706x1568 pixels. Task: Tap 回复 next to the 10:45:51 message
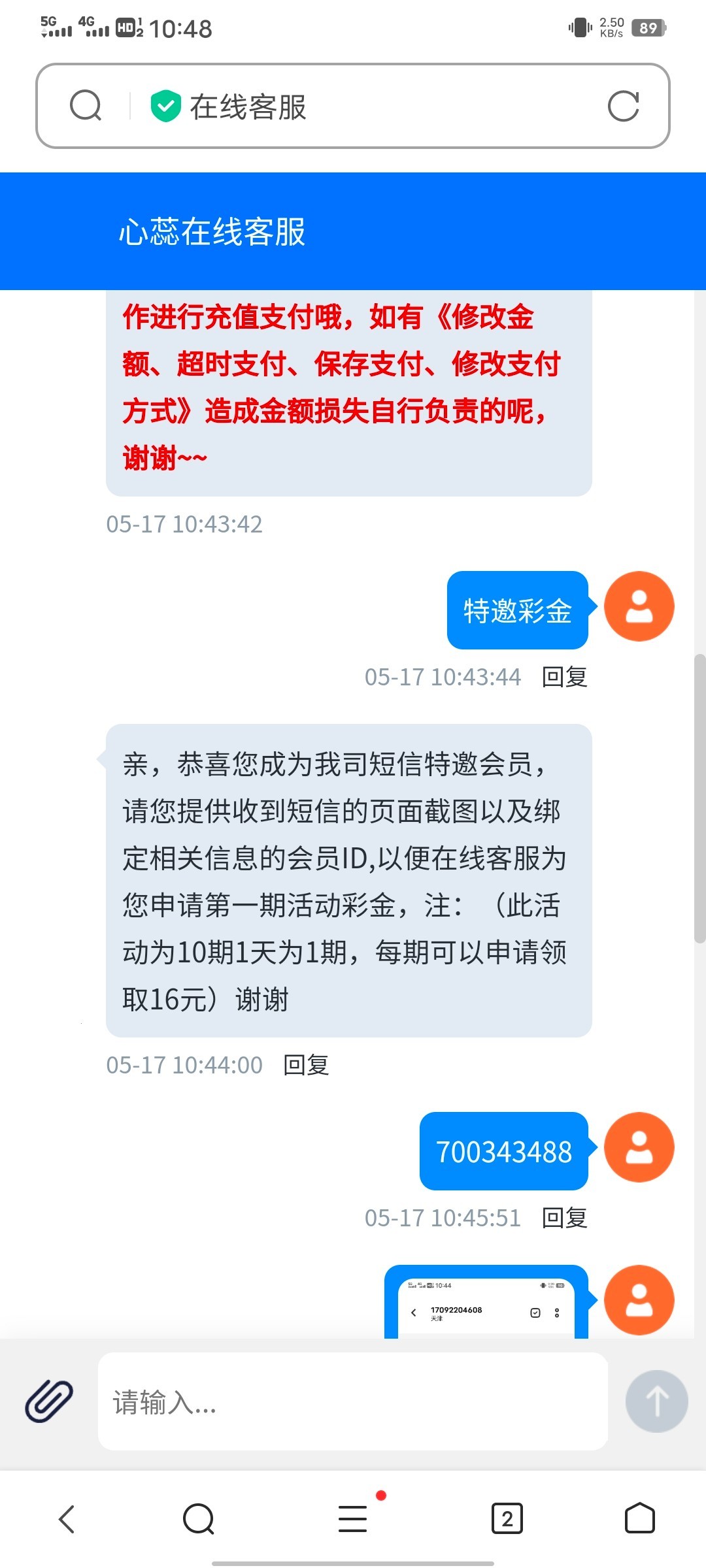tap(564, 1218)
